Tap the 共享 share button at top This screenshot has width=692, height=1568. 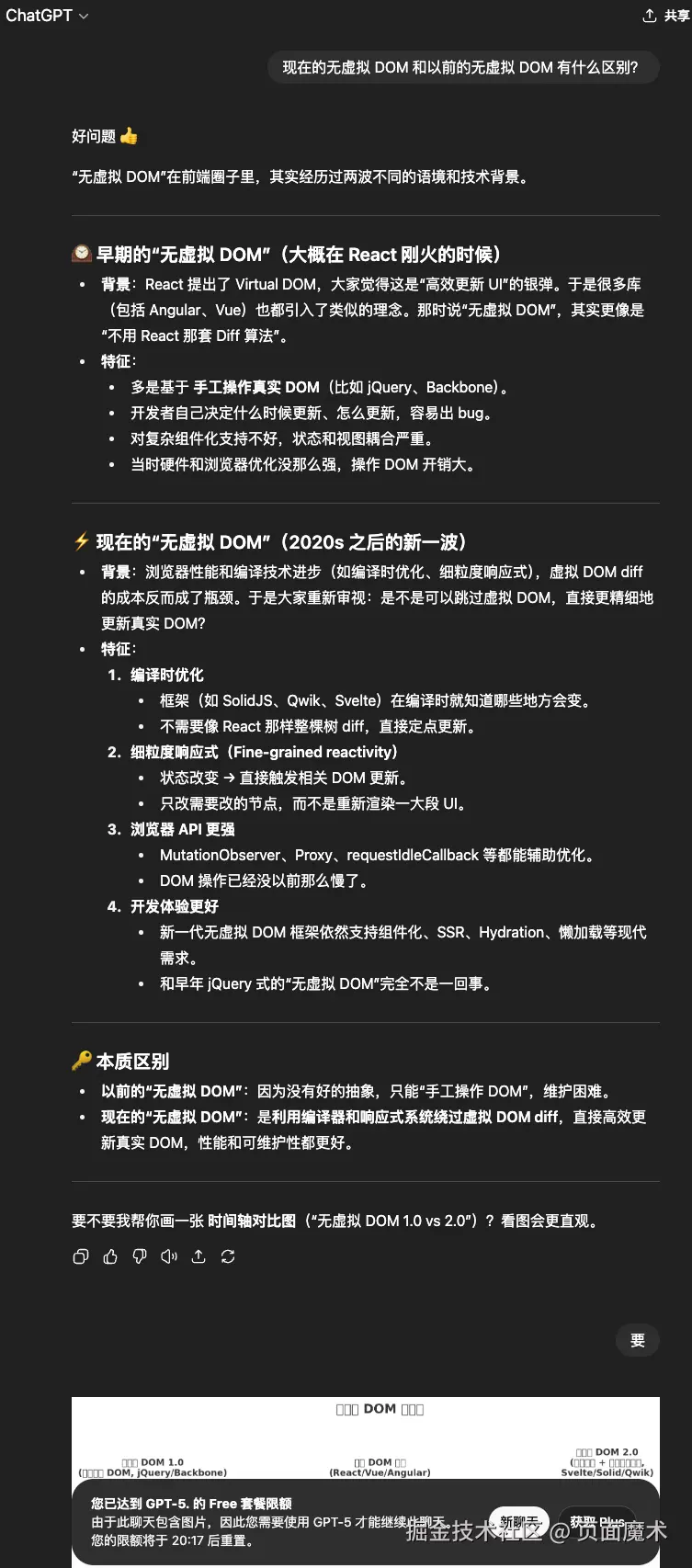coord(665,16)
